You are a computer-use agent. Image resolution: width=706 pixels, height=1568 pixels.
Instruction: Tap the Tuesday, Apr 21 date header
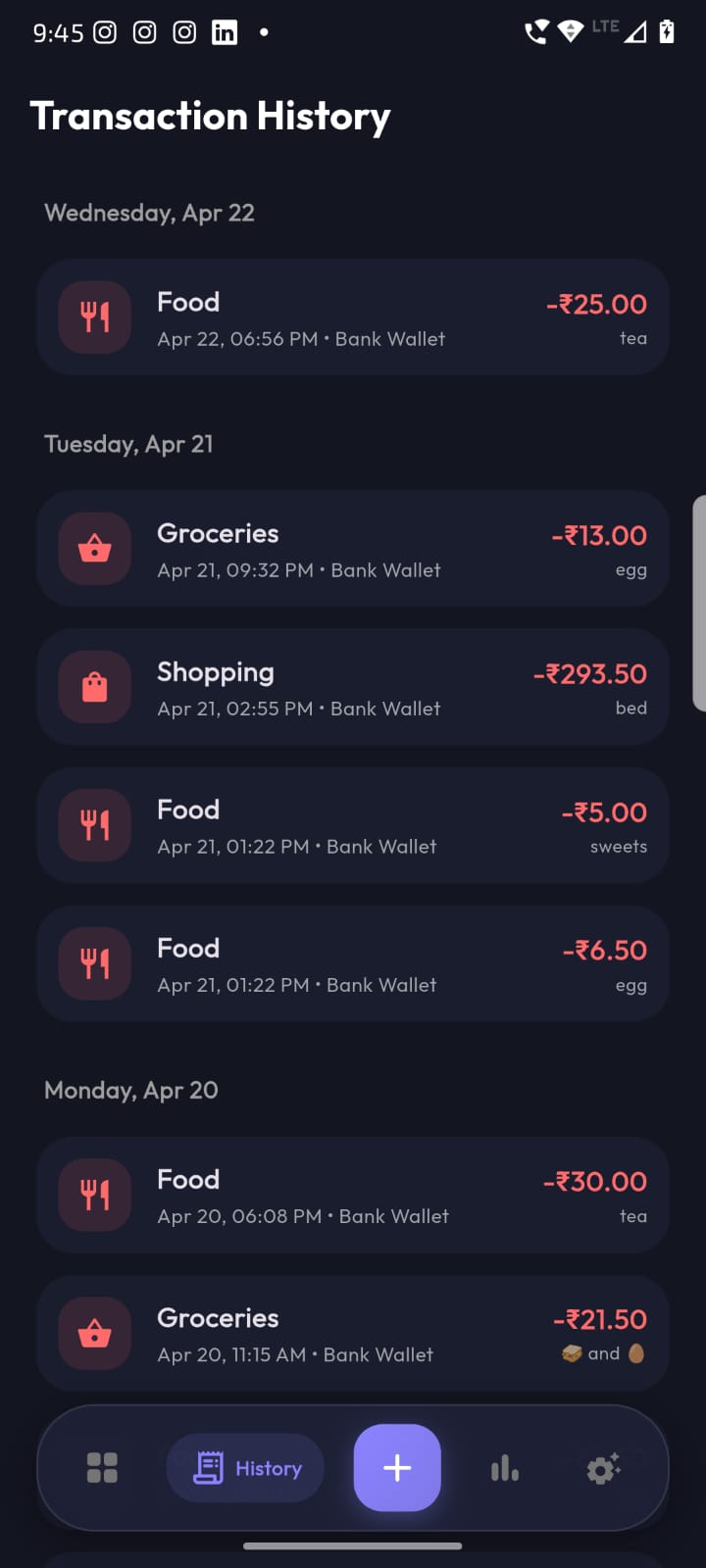pos(128,444)
